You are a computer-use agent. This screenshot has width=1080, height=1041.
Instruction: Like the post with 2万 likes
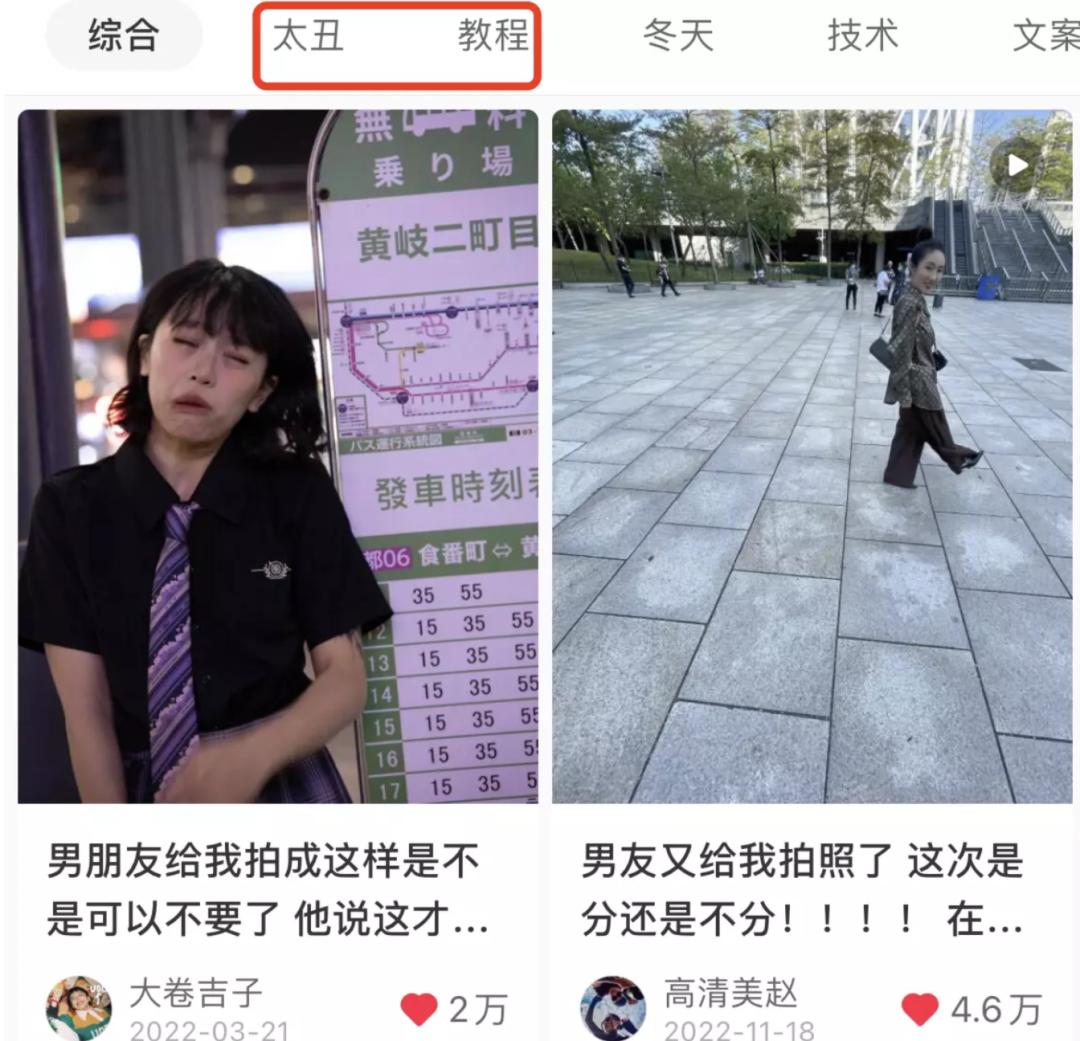(420, 1009)
